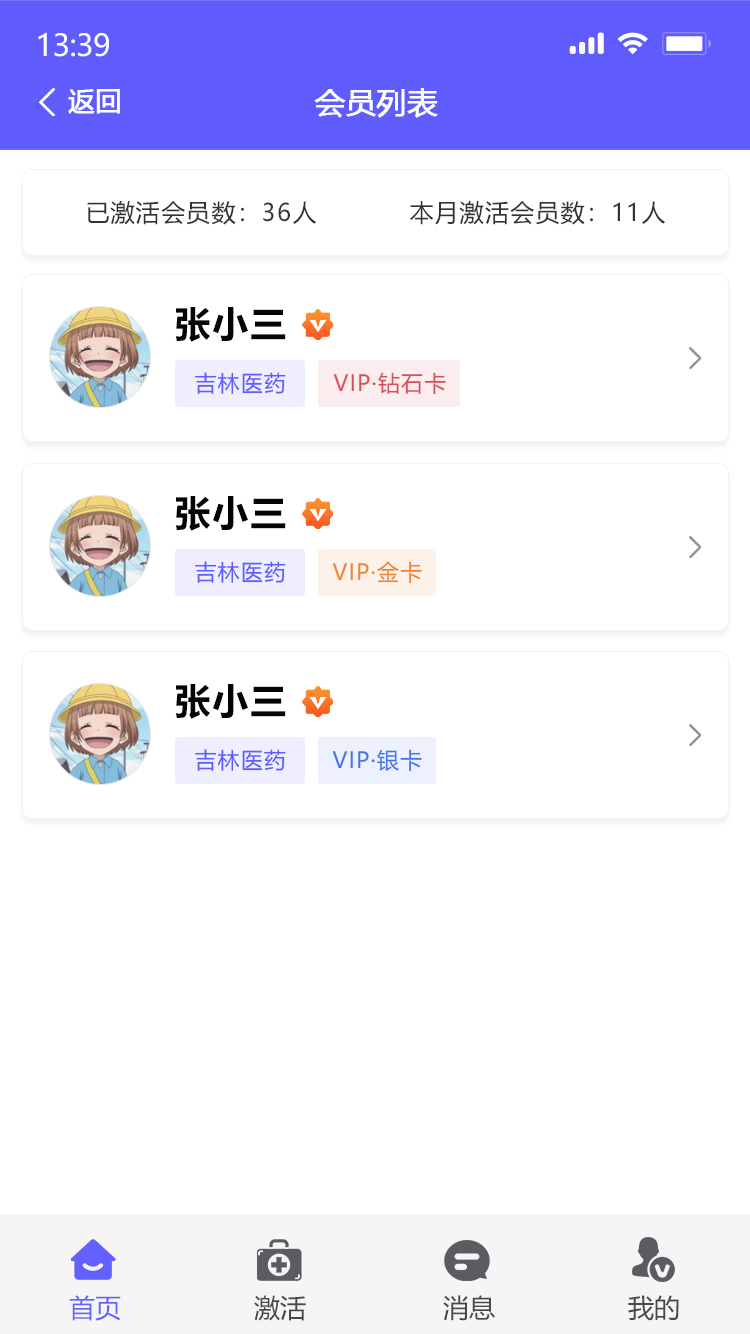Open the VIP·钻石卡 member card
The image size is (750, 1334).
[x=375, y=358]
